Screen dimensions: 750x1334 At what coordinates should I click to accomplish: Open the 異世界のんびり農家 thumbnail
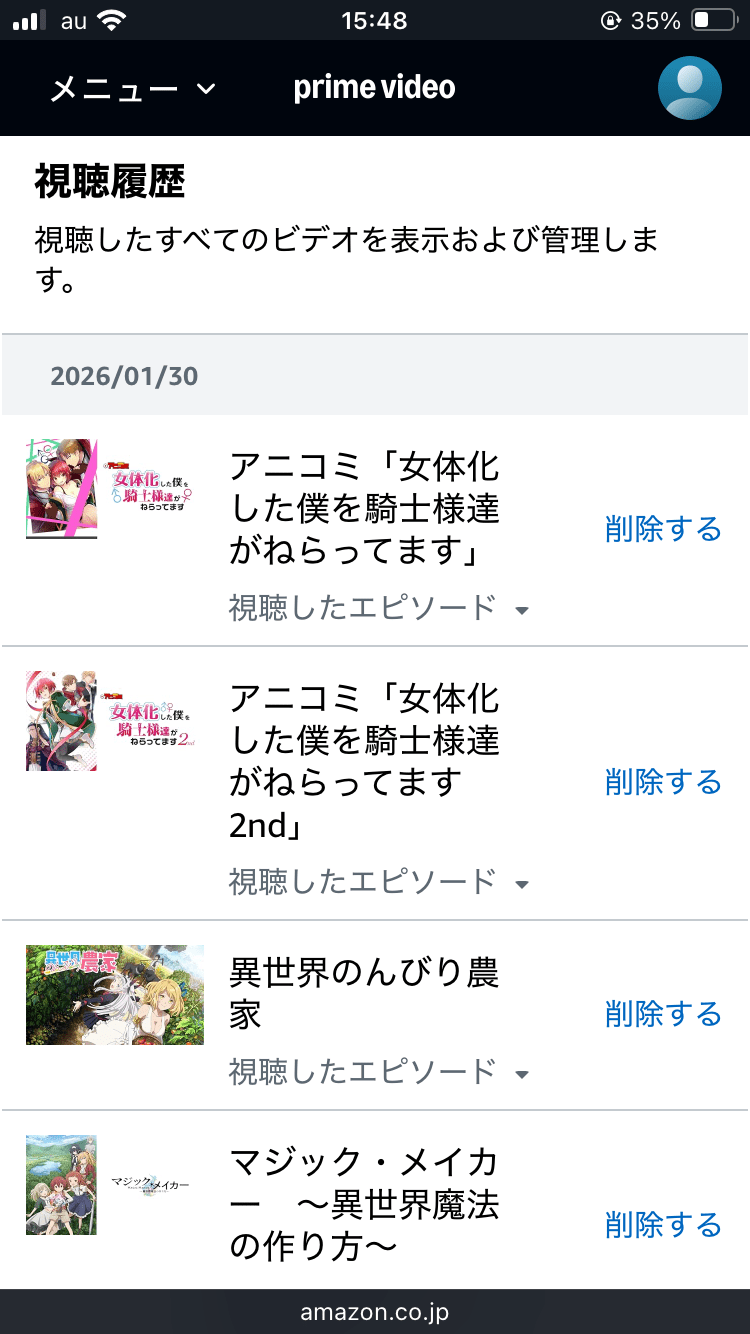pos(115,995)
